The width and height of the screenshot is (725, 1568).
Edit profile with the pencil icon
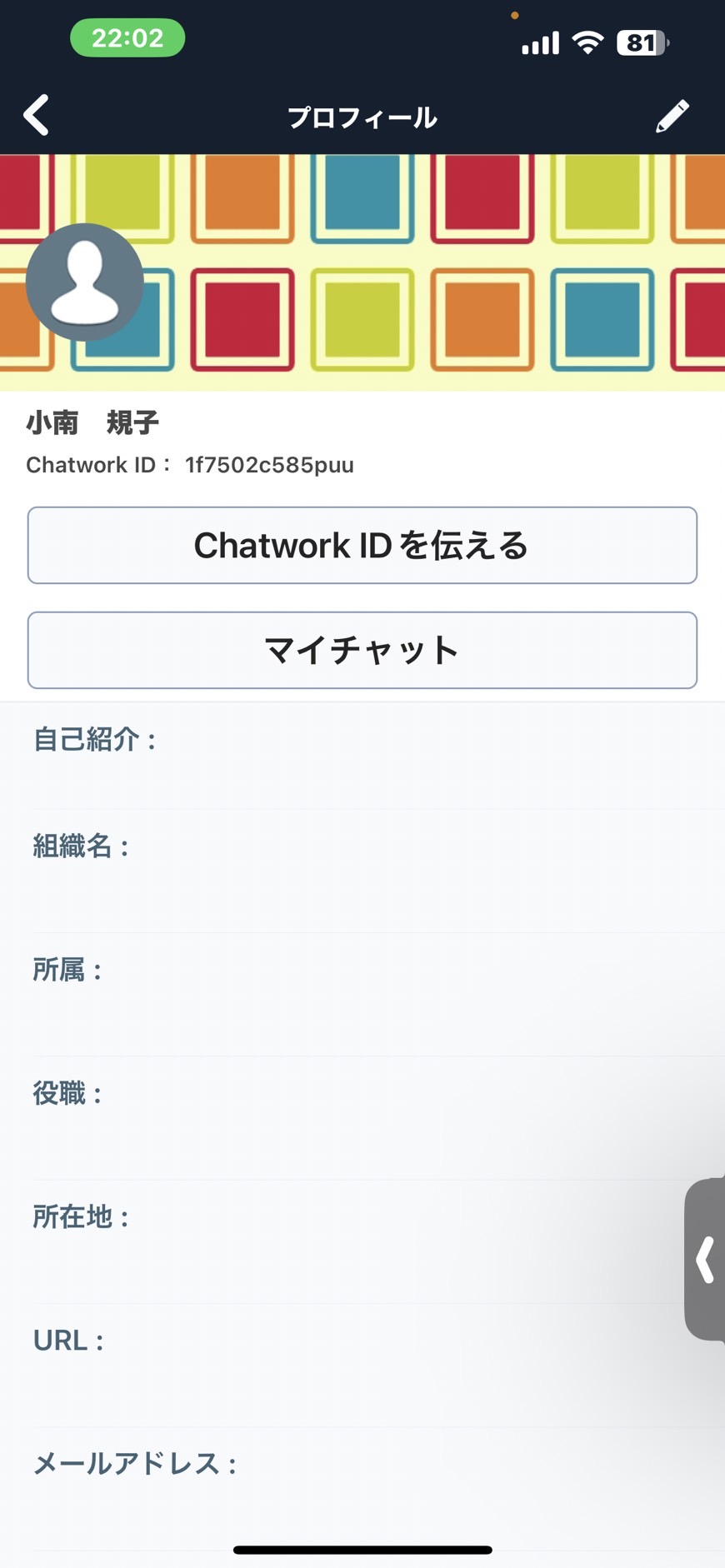pos(672,116)
